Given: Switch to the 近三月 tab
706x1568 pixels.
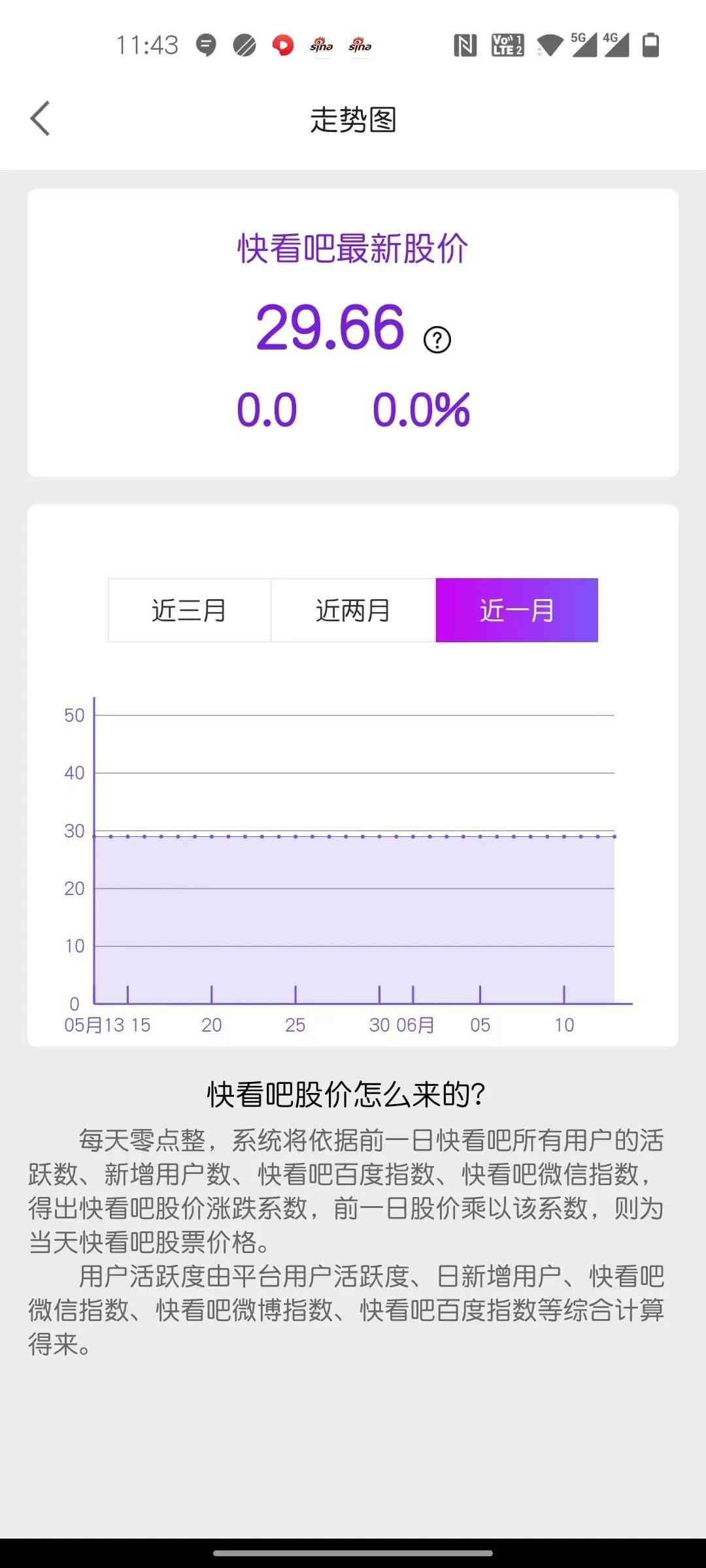Looking at the screenshot, I should pyautogui.click(x=190, y=611).
